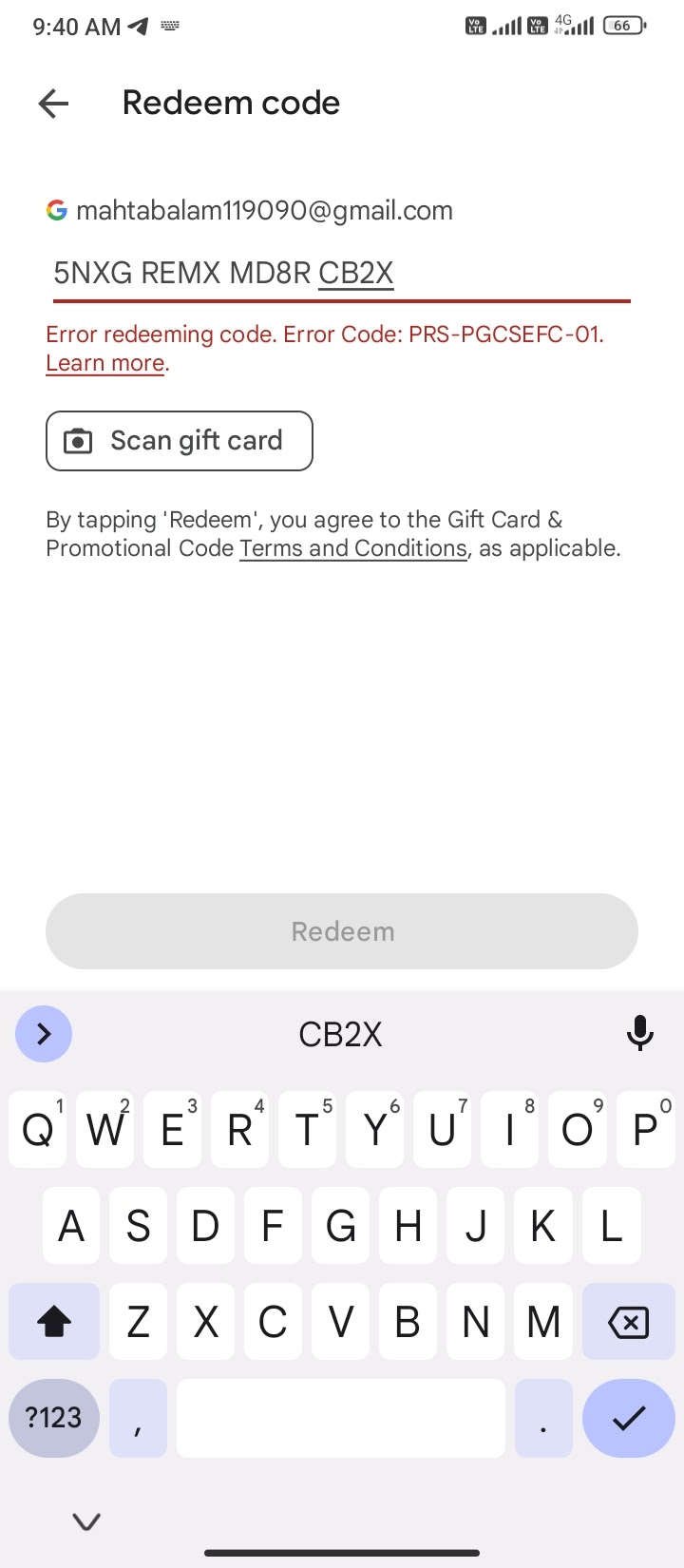Screen dimensions: 684x1568
Task: Tap the gift code input field
Action: [342, 274]
